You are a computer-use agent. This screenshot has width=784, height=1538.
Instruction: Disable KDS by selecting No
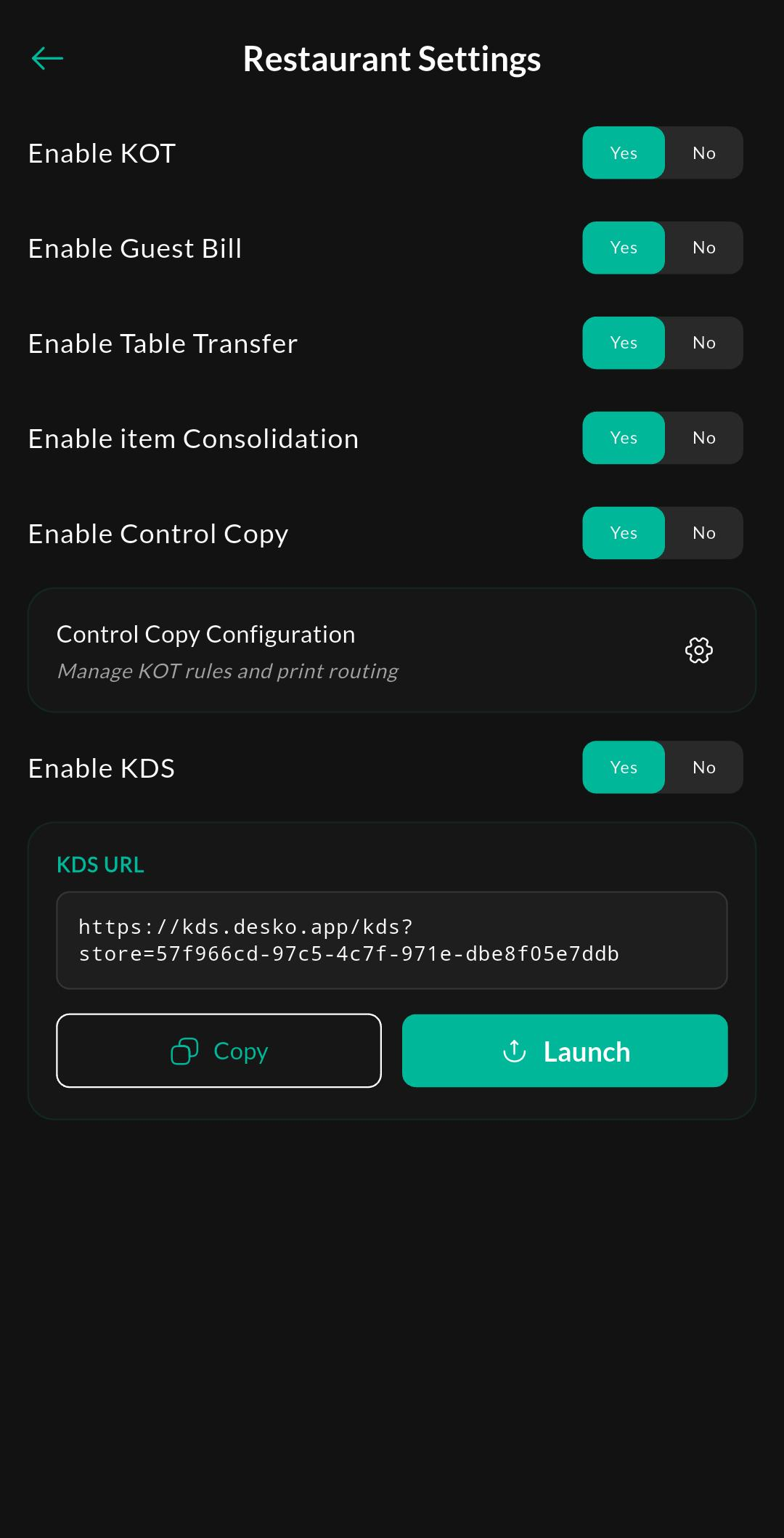(x=703, y=768)
